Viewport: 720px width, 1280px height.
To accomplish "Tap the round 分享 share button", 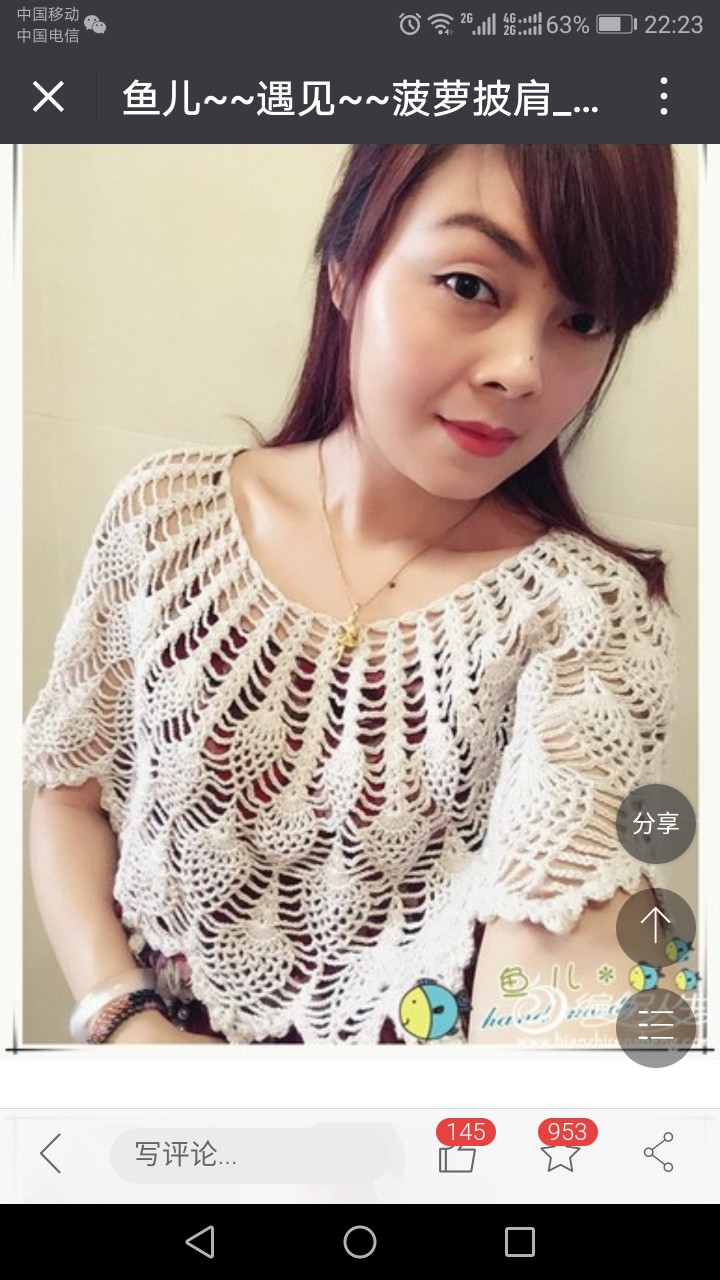I will point(656,824).
